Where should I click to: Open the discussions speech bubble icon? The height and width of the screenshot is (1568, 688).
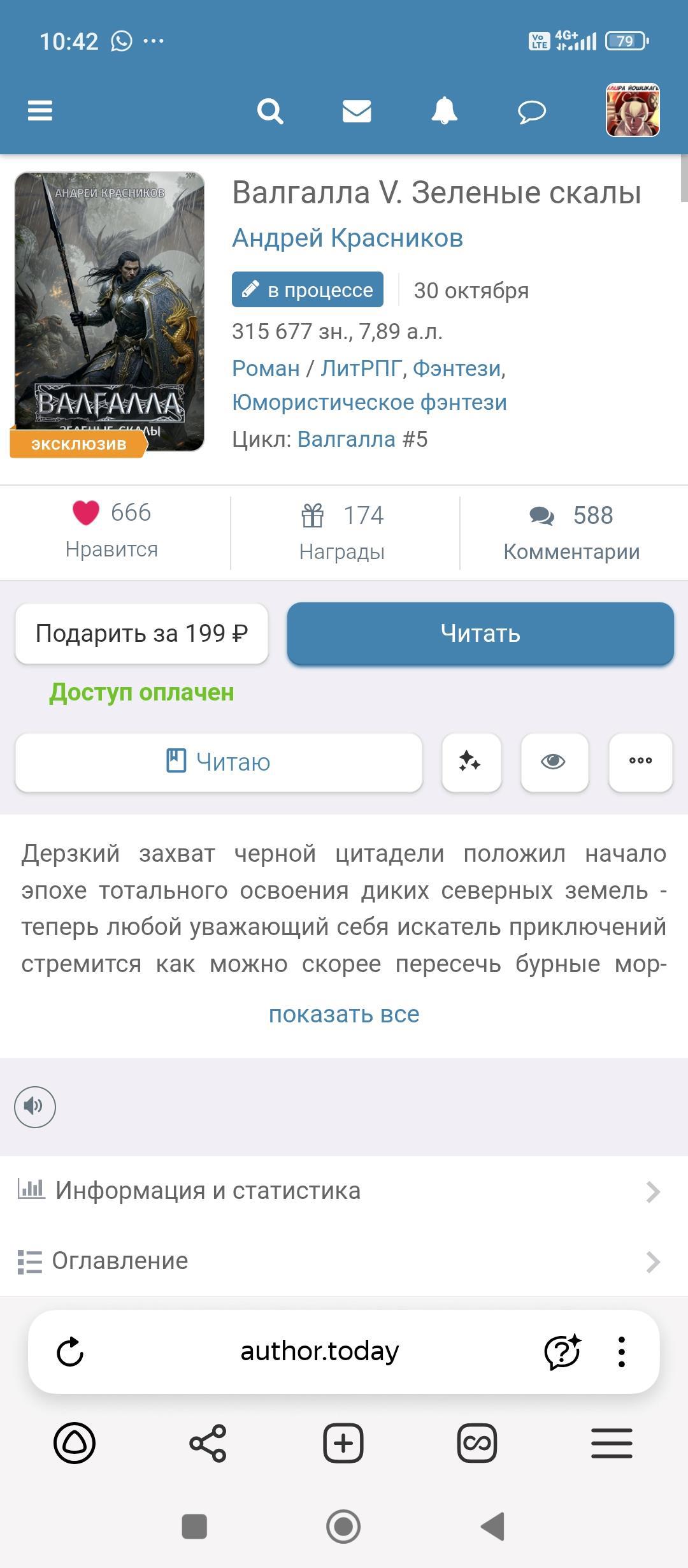coord(531,112)
